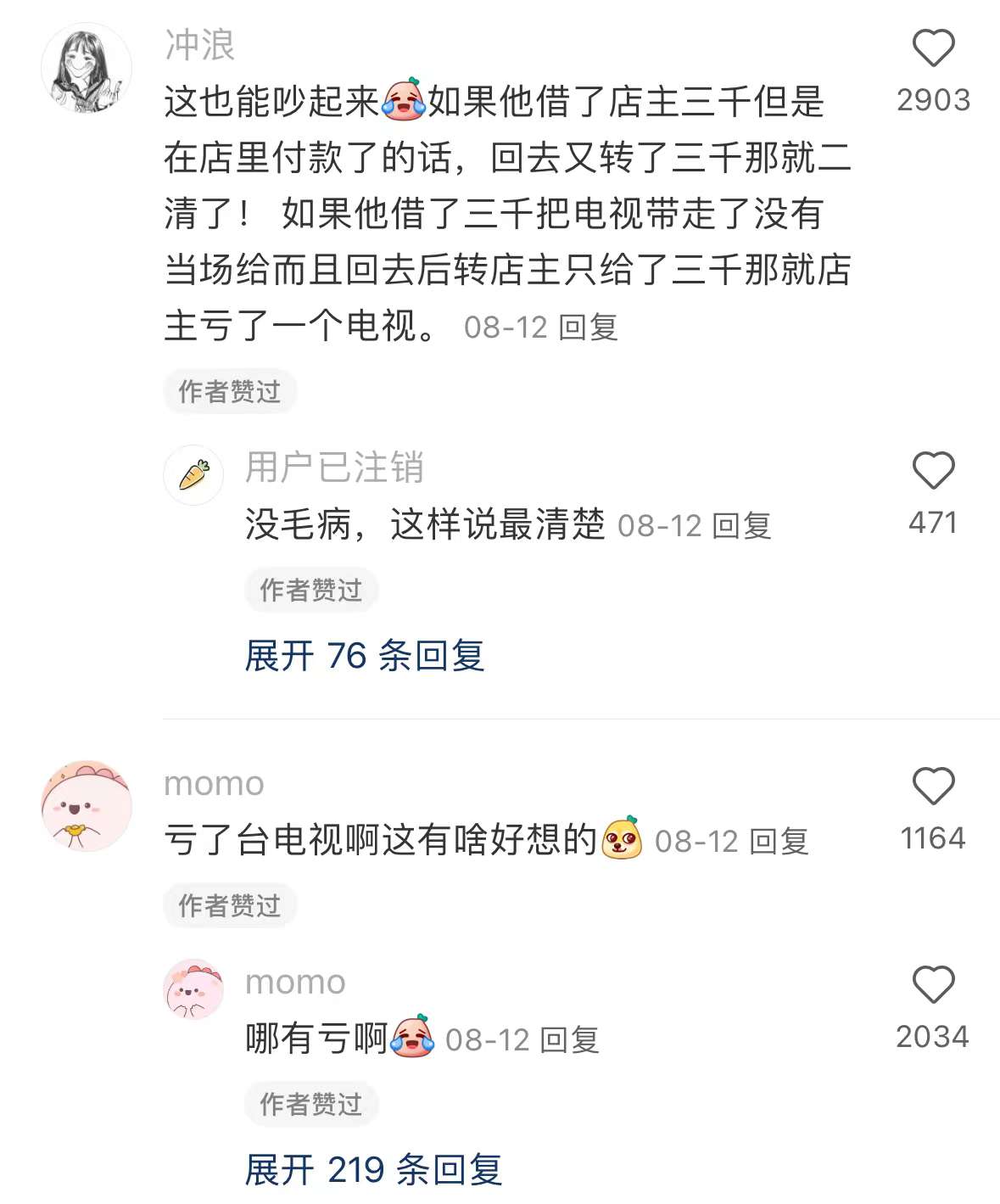The image size is (1000, 1204).
Task: Expand 76 replies under 冲浪's comment
Action: point(364,656)
